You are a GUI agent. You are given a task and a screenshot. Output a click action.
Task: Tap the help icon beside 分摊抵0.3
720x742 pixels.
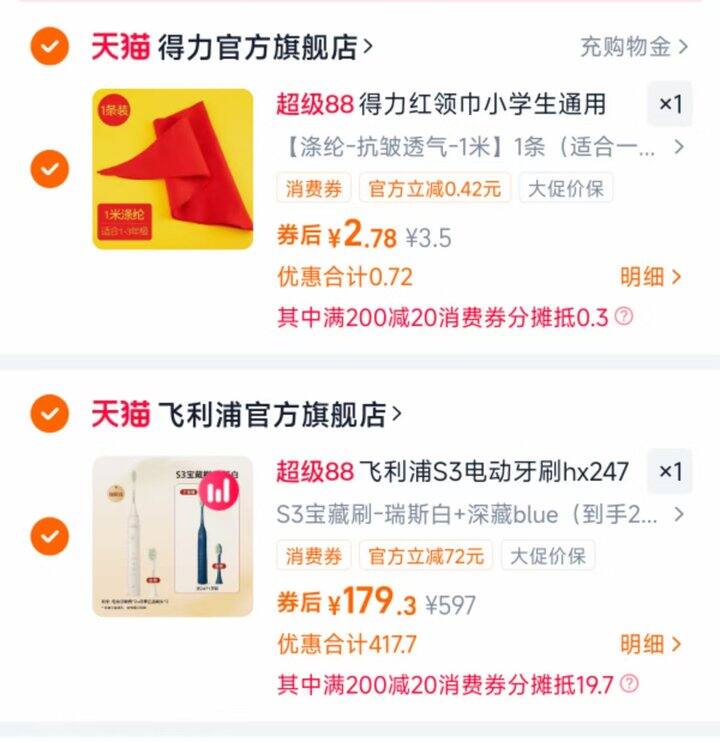click(623, 316)
